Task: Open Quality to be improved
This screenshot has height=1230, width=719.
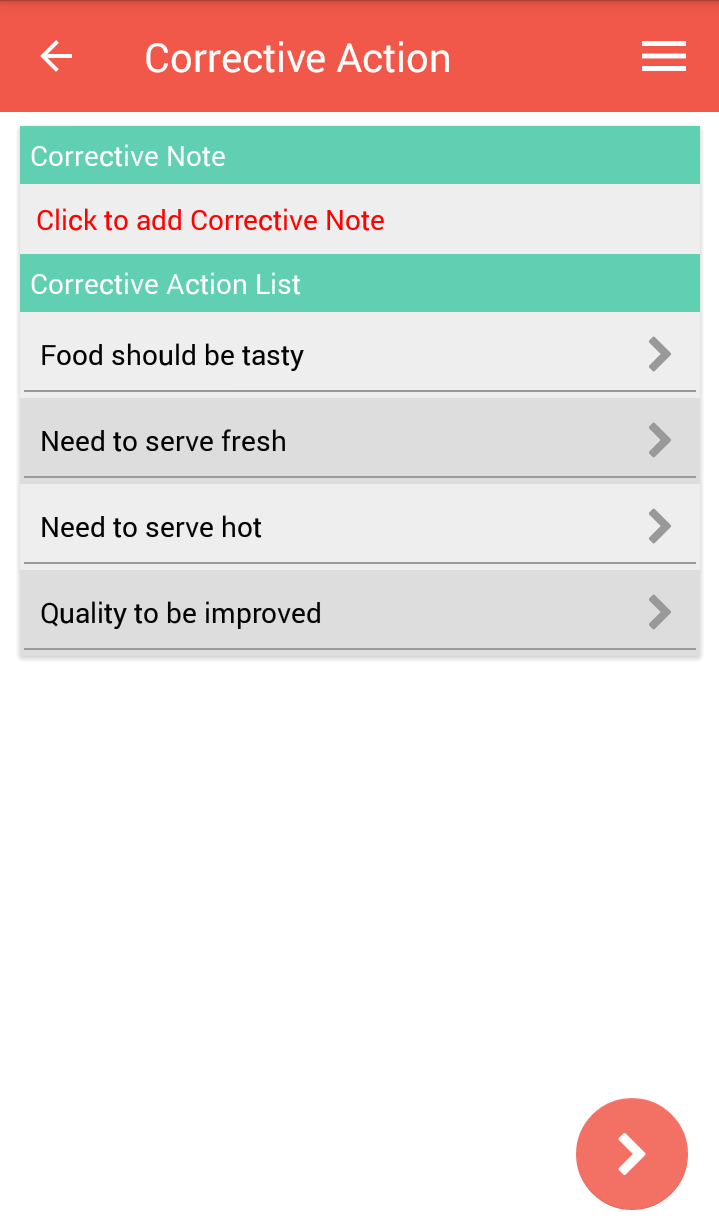Action: 359,613
